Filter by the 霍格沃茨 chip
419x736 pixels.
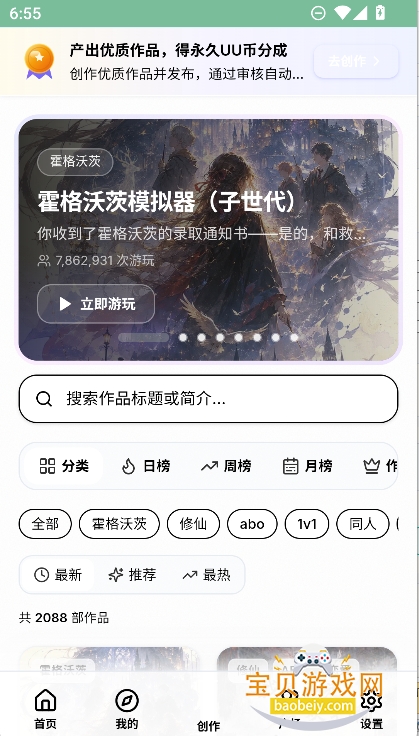pos(119,524)
